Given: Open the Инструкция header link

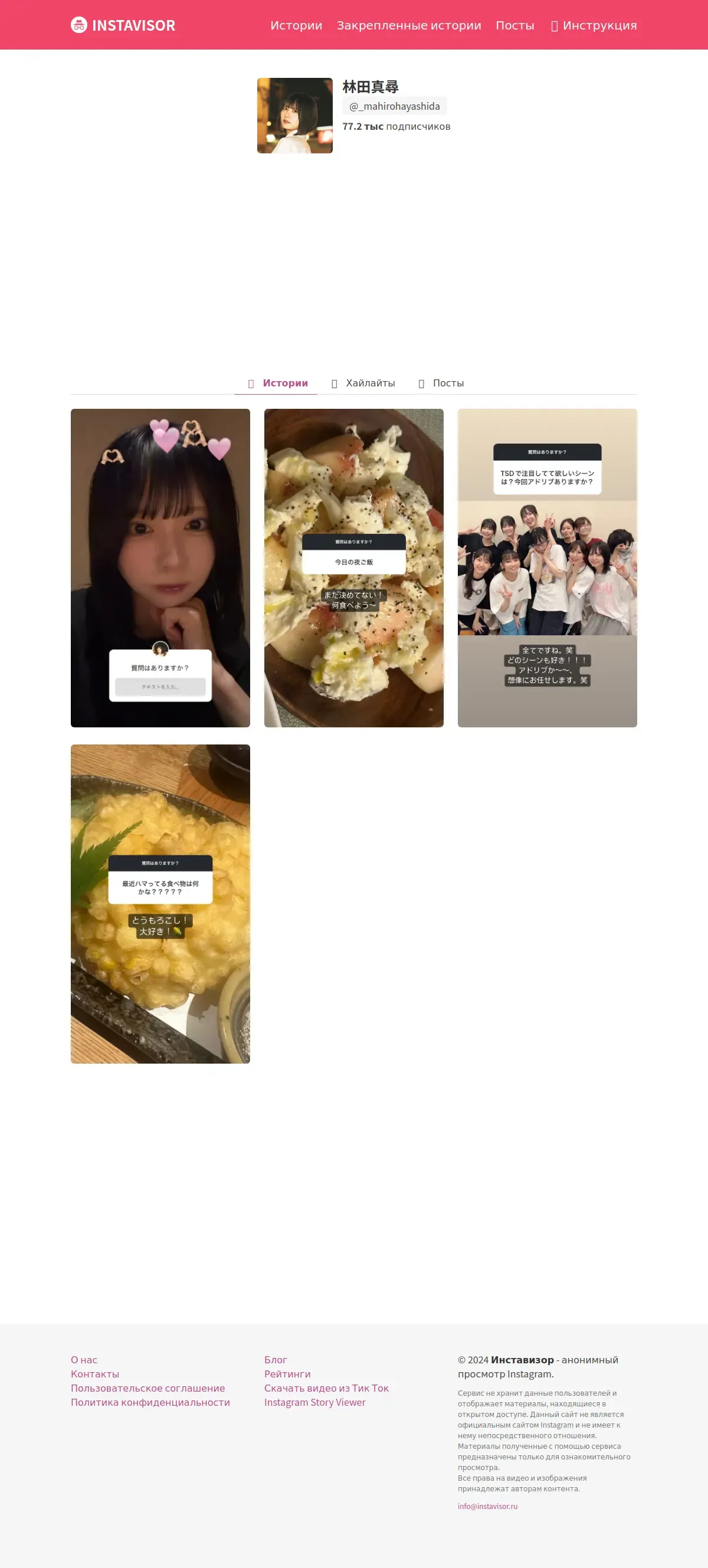Looking at the screenshot, I should (x=593, y=25).
